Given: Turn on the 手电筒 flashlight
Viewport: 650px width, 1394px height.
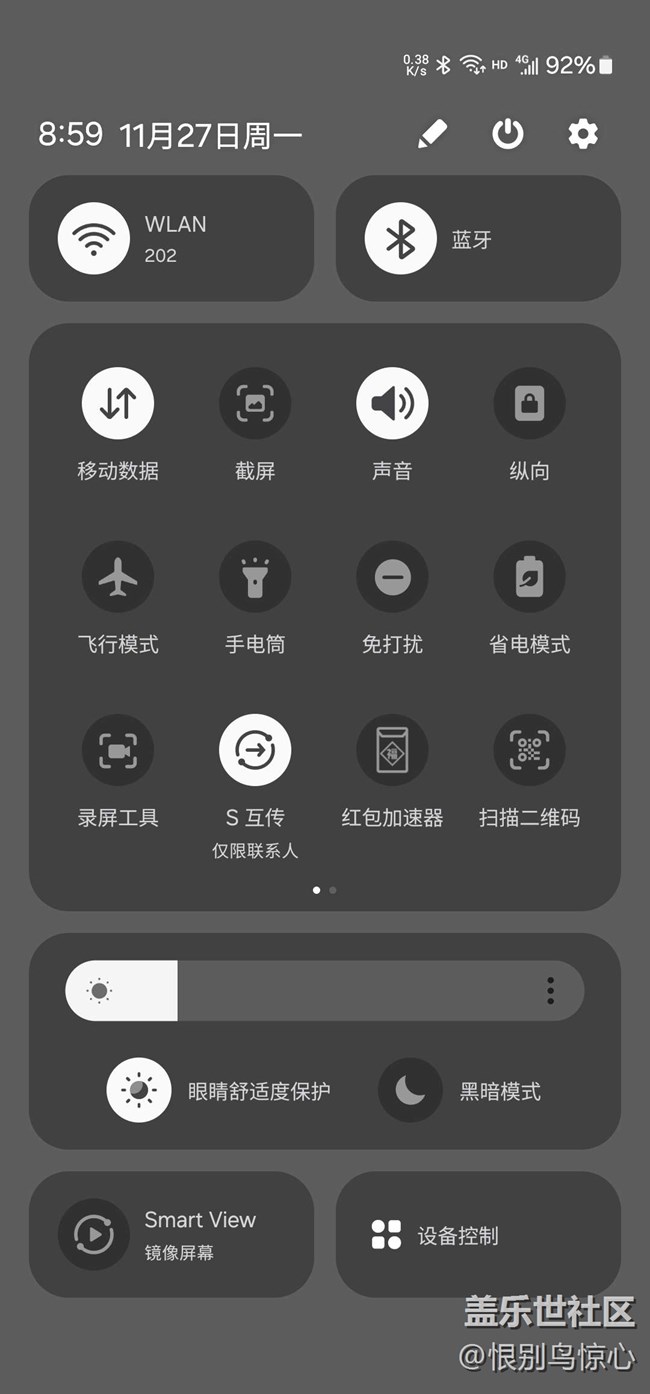Looking at the screenshot, I should click(x=255, y=577).
